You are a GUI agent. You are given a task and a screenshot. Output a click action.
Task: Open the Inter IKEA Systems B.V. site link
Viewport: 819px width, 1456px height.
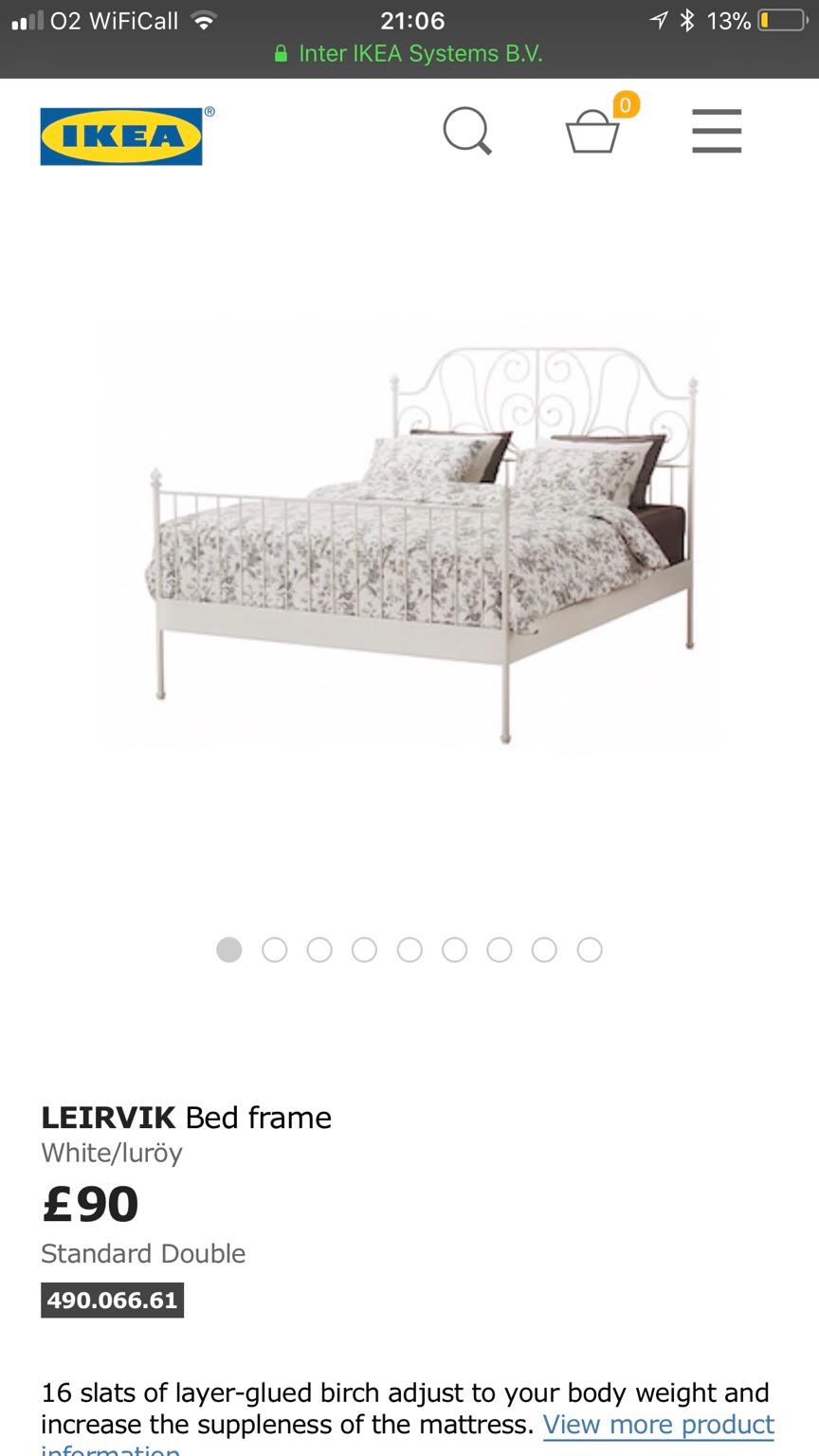420,53
